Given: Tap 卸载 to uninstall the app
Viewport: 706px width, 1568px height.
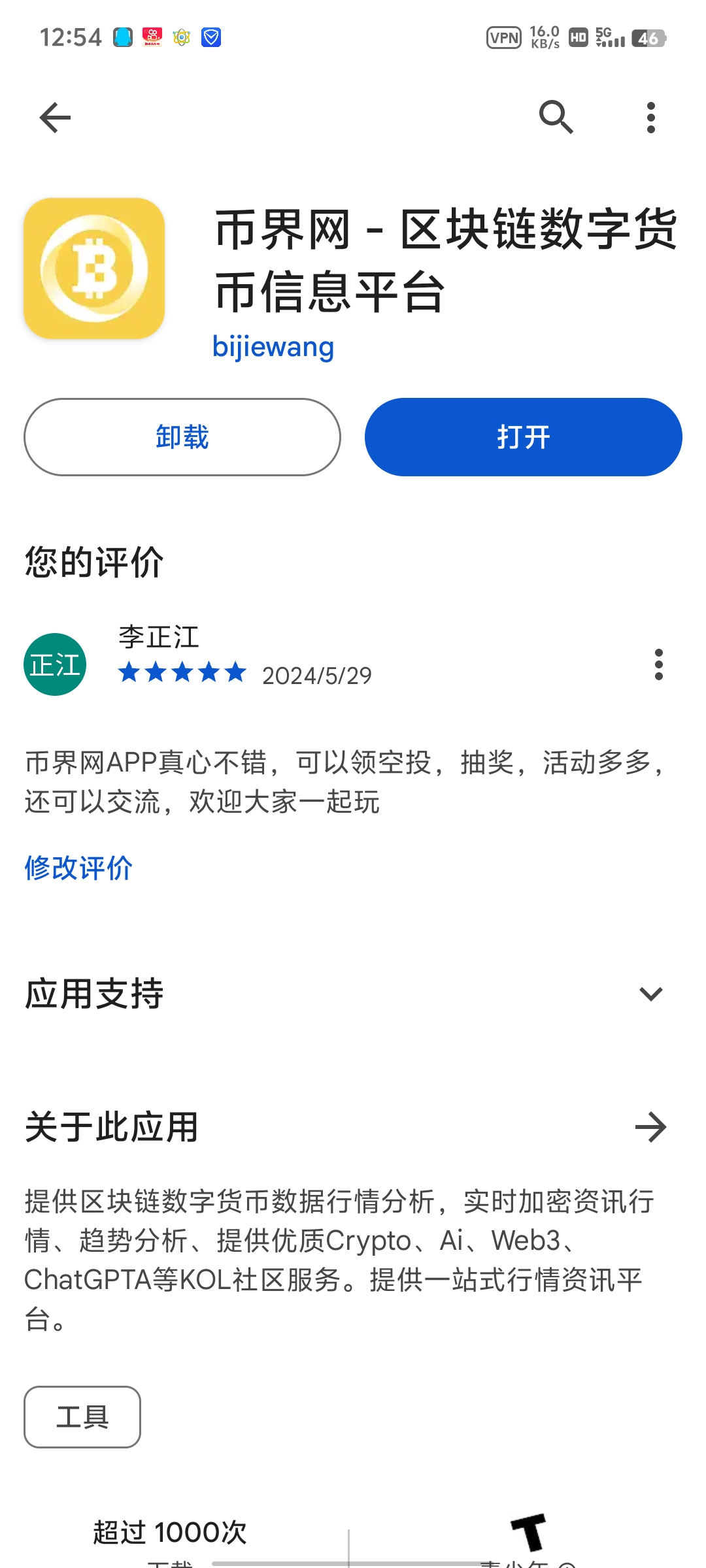Looking at the screenshot, I should pyautogui.click(x=182, y=437).
